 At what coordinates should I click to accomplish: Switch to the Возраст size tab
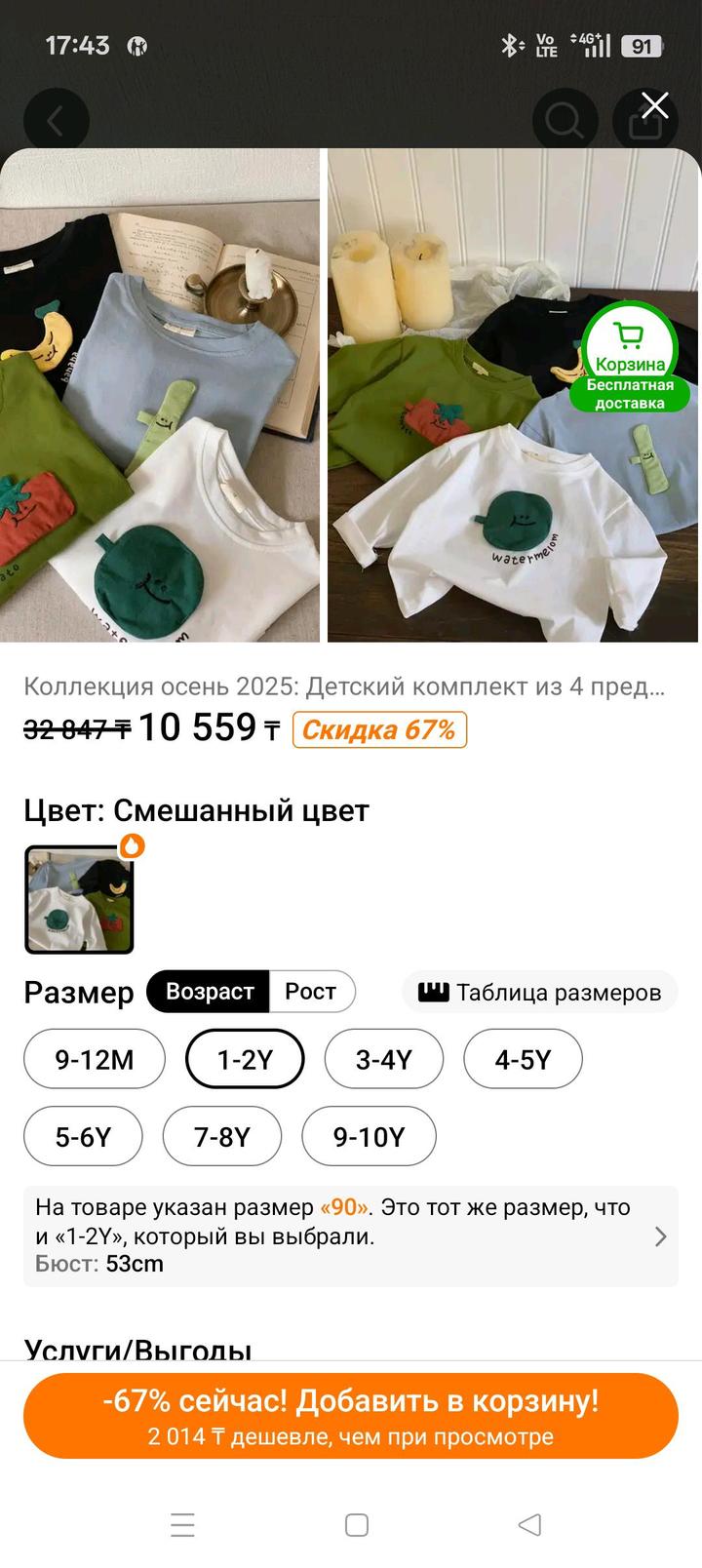click(207, 992)
